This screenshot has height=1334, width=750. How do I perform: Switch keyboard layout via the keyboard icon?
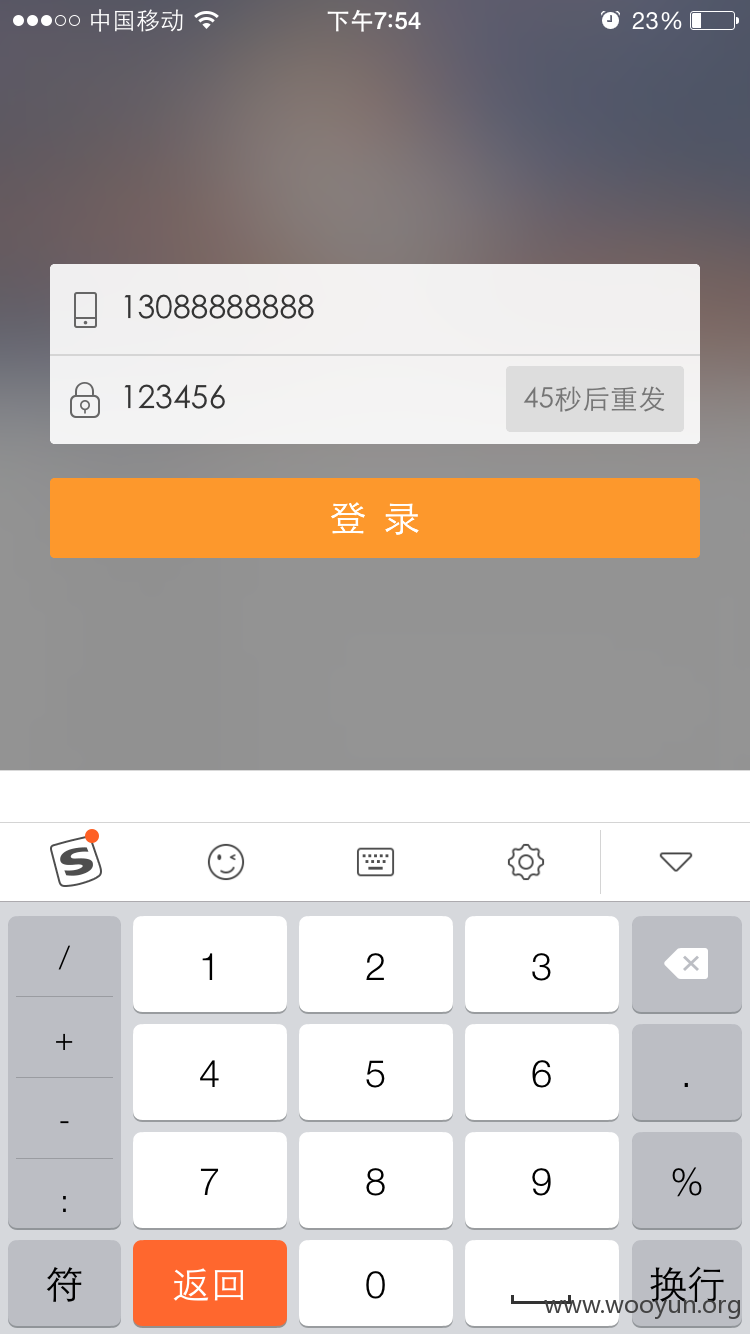(376, 862)
